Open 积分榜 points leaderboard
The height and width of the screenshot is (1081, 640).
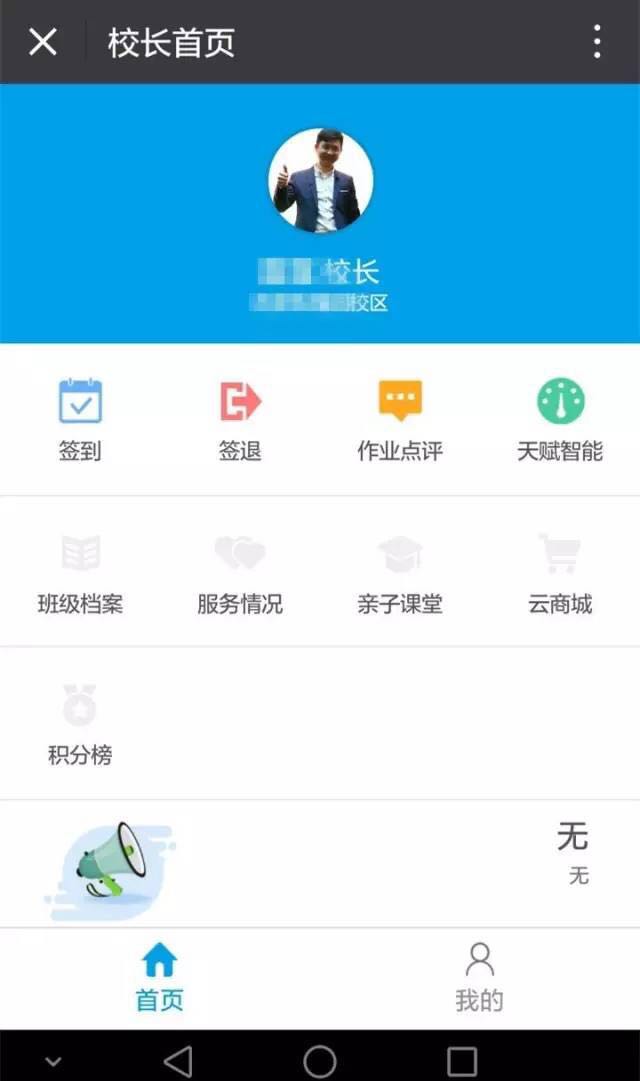(80, 724)
